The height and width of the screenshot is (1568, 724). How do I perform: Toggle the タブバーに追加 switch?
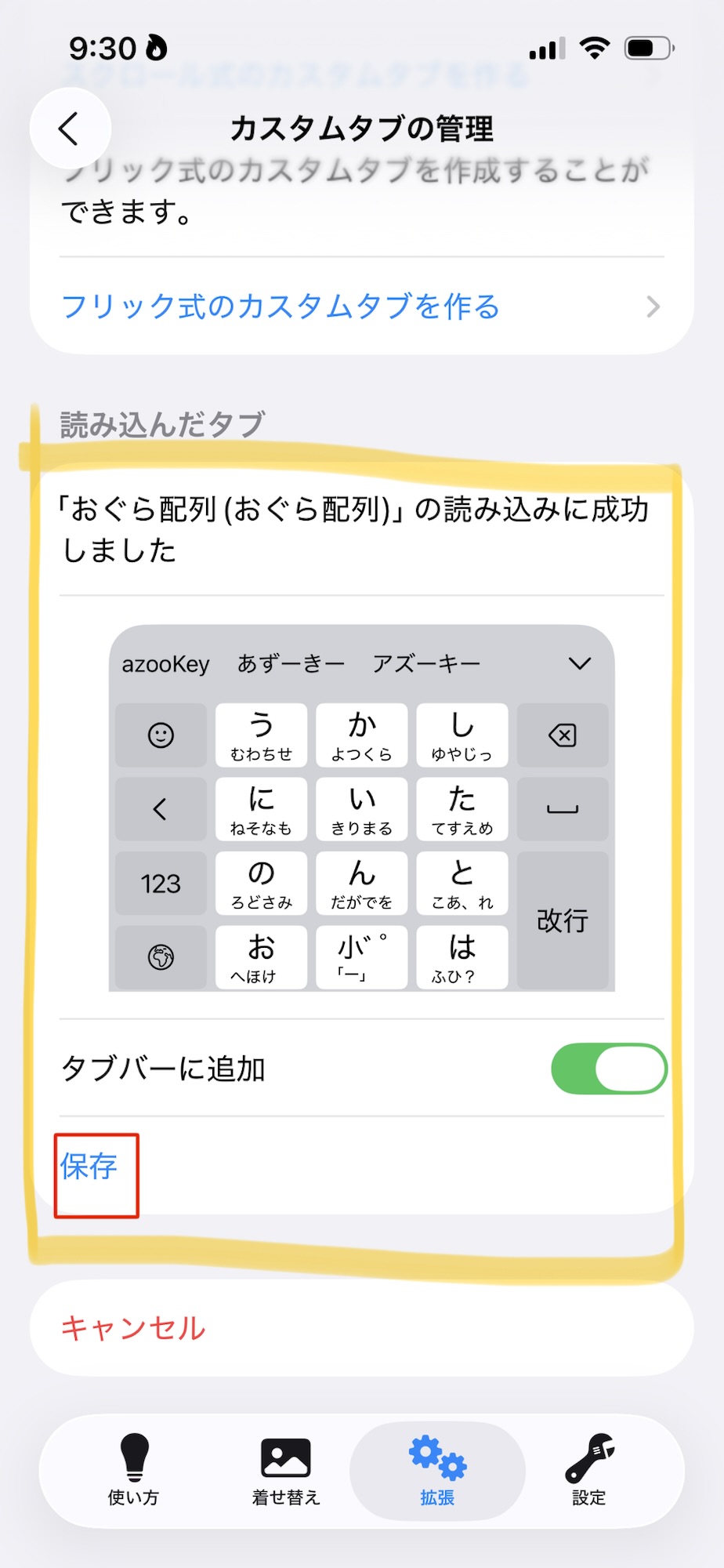click(609, 1069)
